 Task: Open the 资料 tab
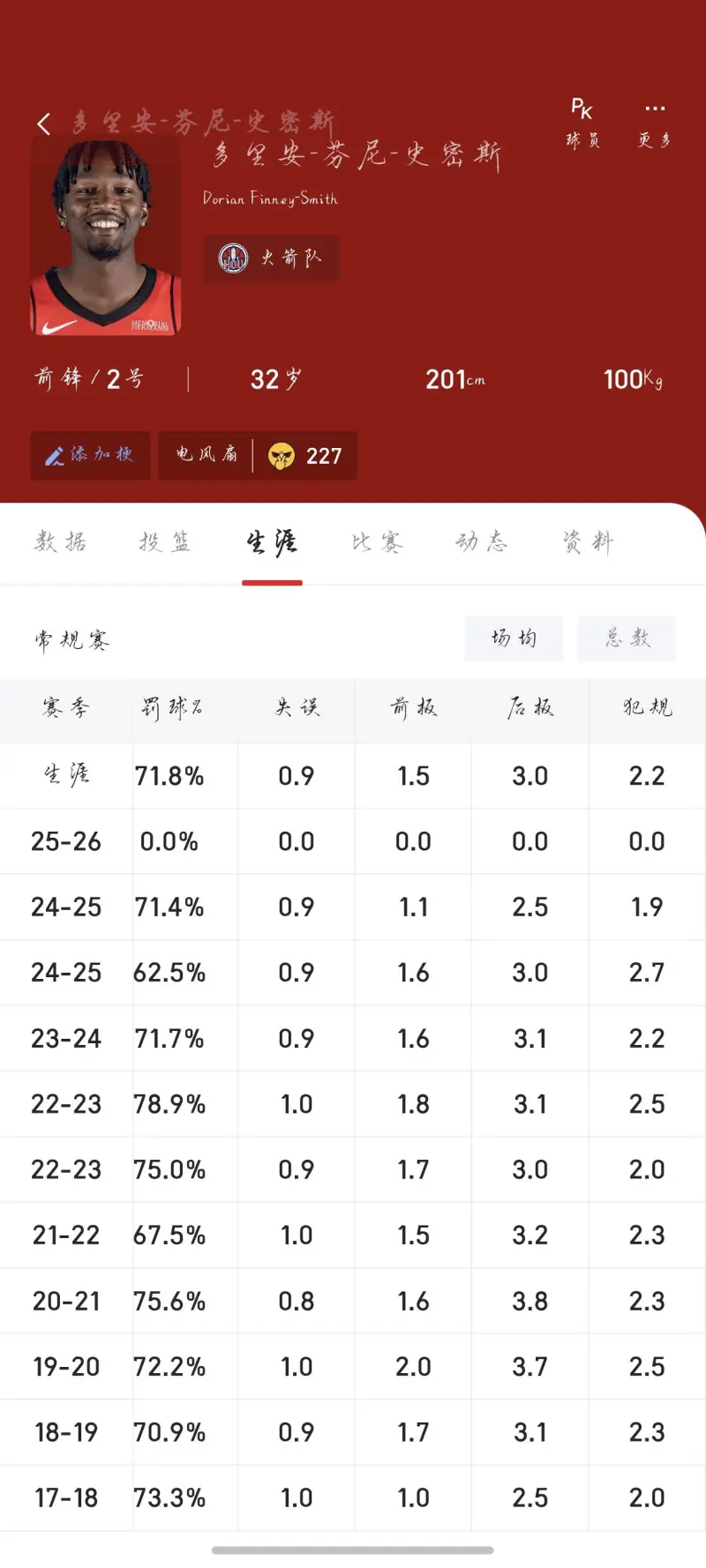pos(588,541)
